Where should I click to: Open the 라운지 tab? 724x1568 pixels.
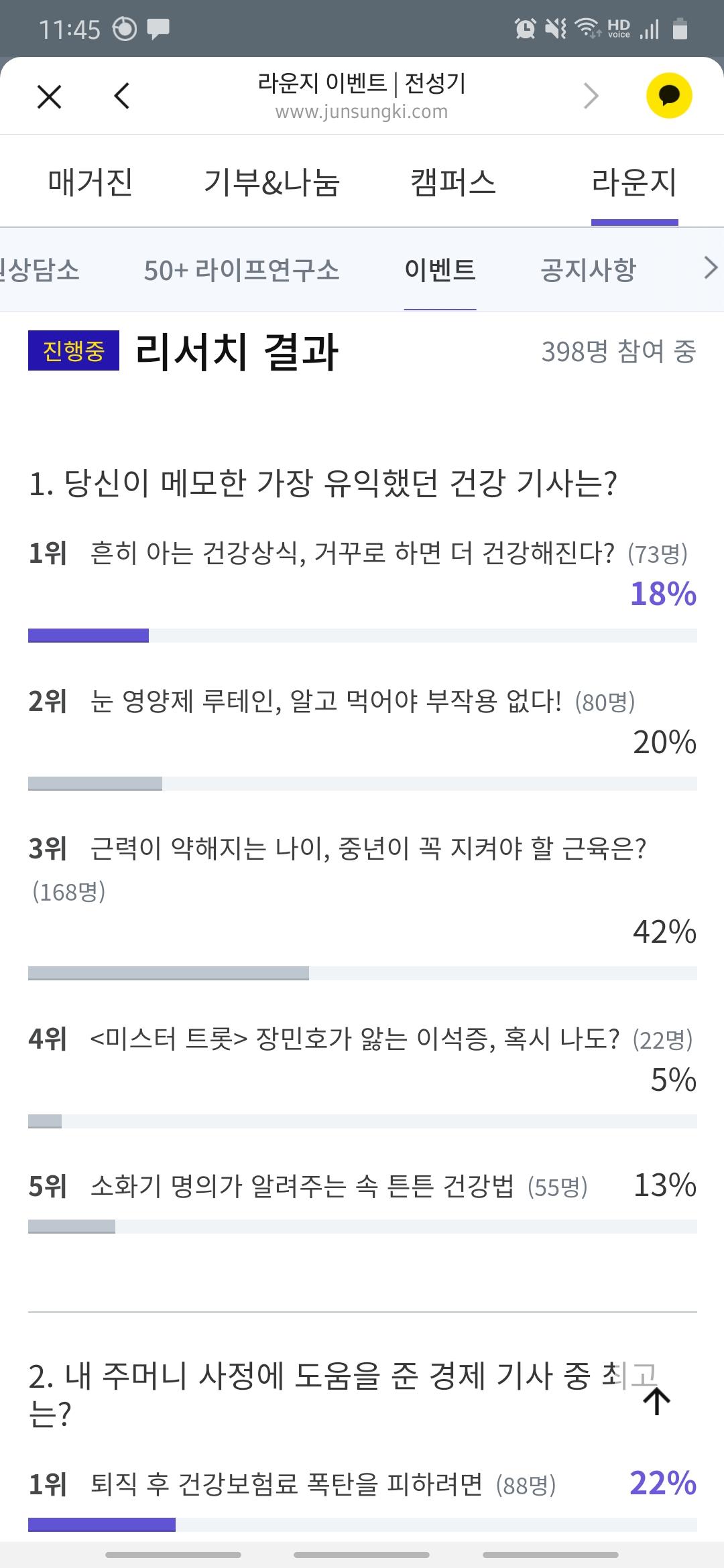pyautogui.click(x=634, y=182)
